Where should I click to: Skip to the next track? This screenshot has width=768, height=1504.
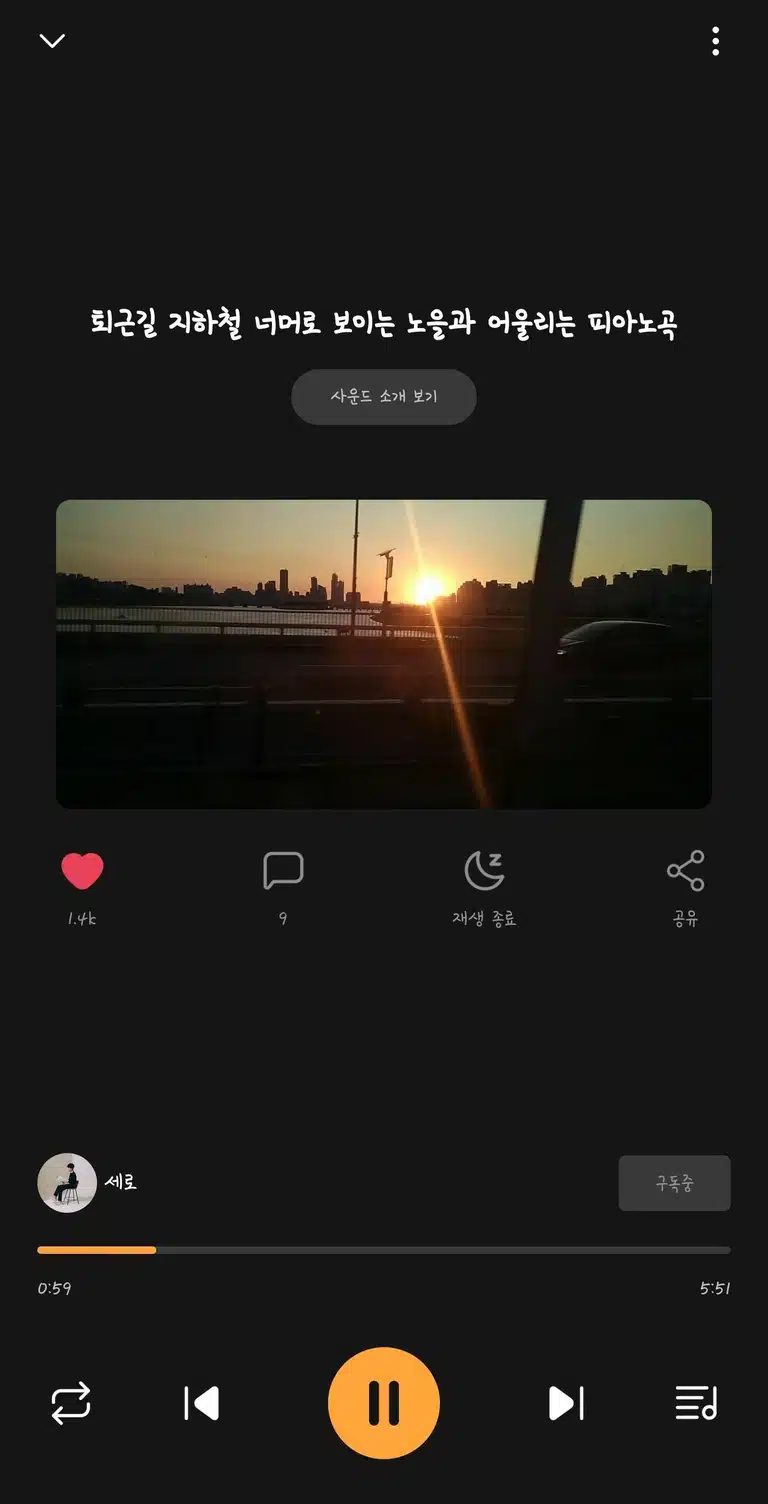566,1403
